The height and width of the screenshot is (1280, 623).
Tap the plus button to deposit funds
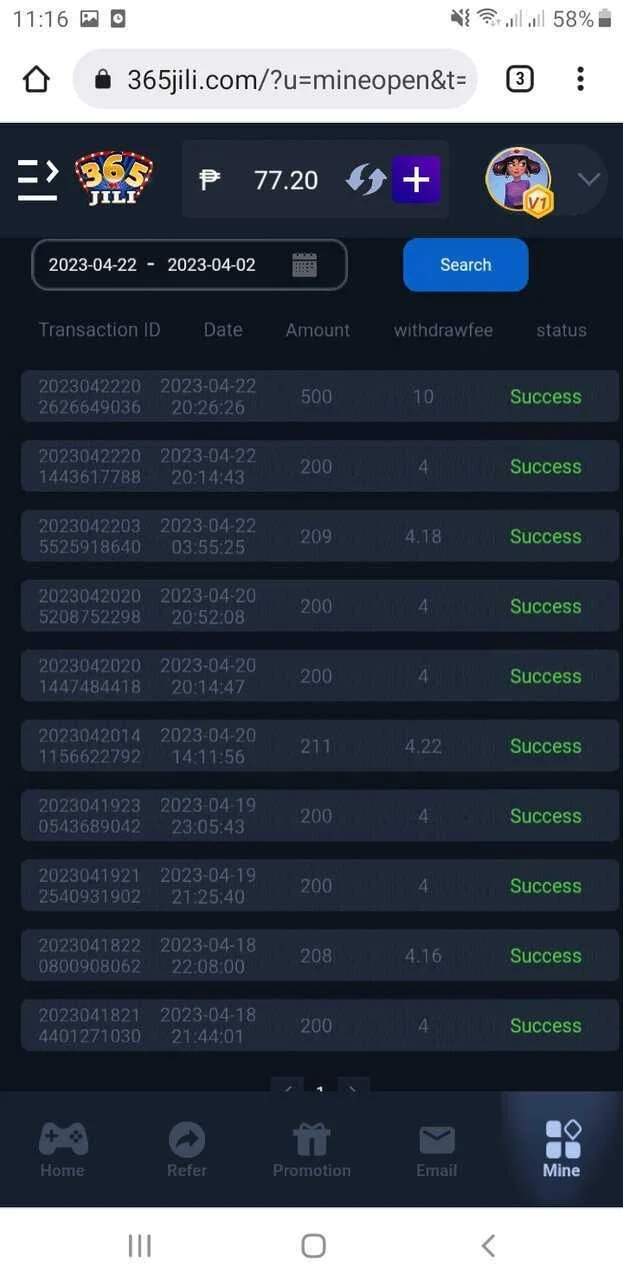pos(416,180)
